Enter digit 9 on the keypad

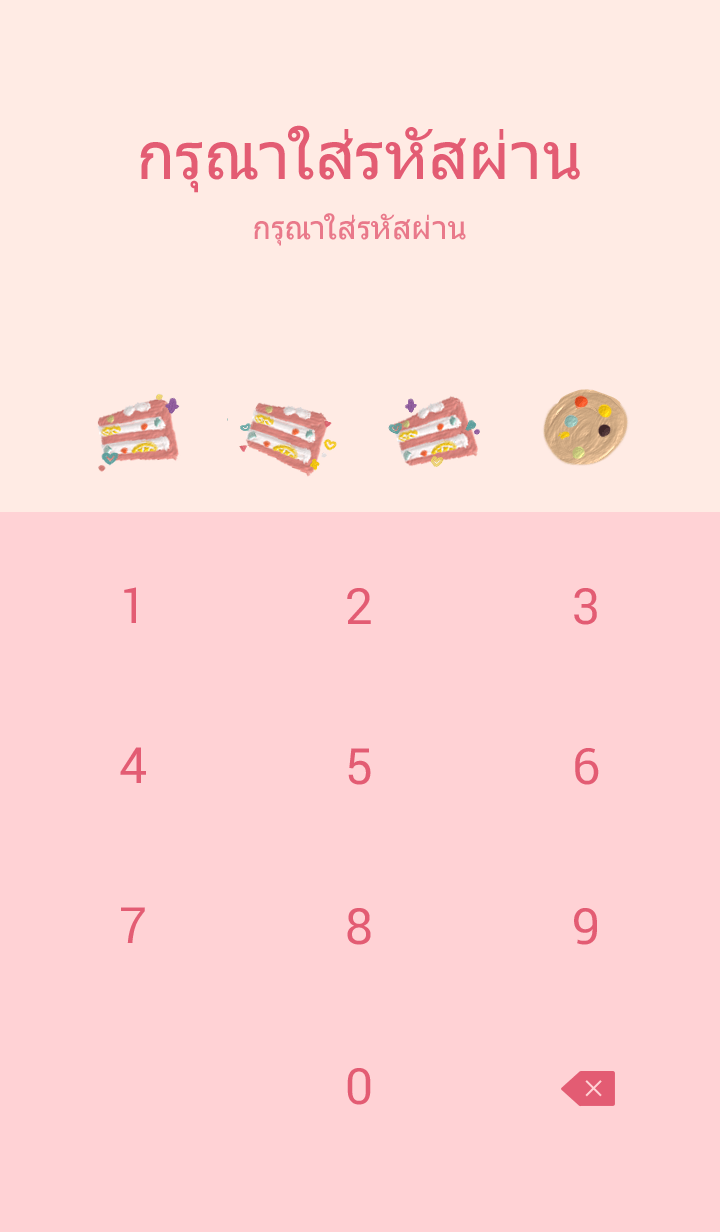(586, 927)
